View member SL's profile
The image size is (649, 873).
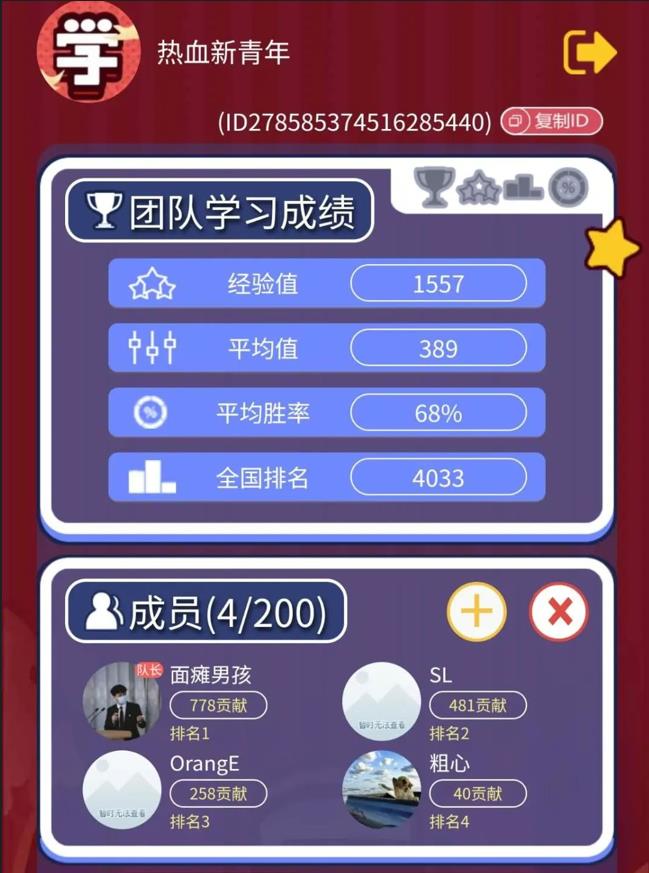coord(381,700)
